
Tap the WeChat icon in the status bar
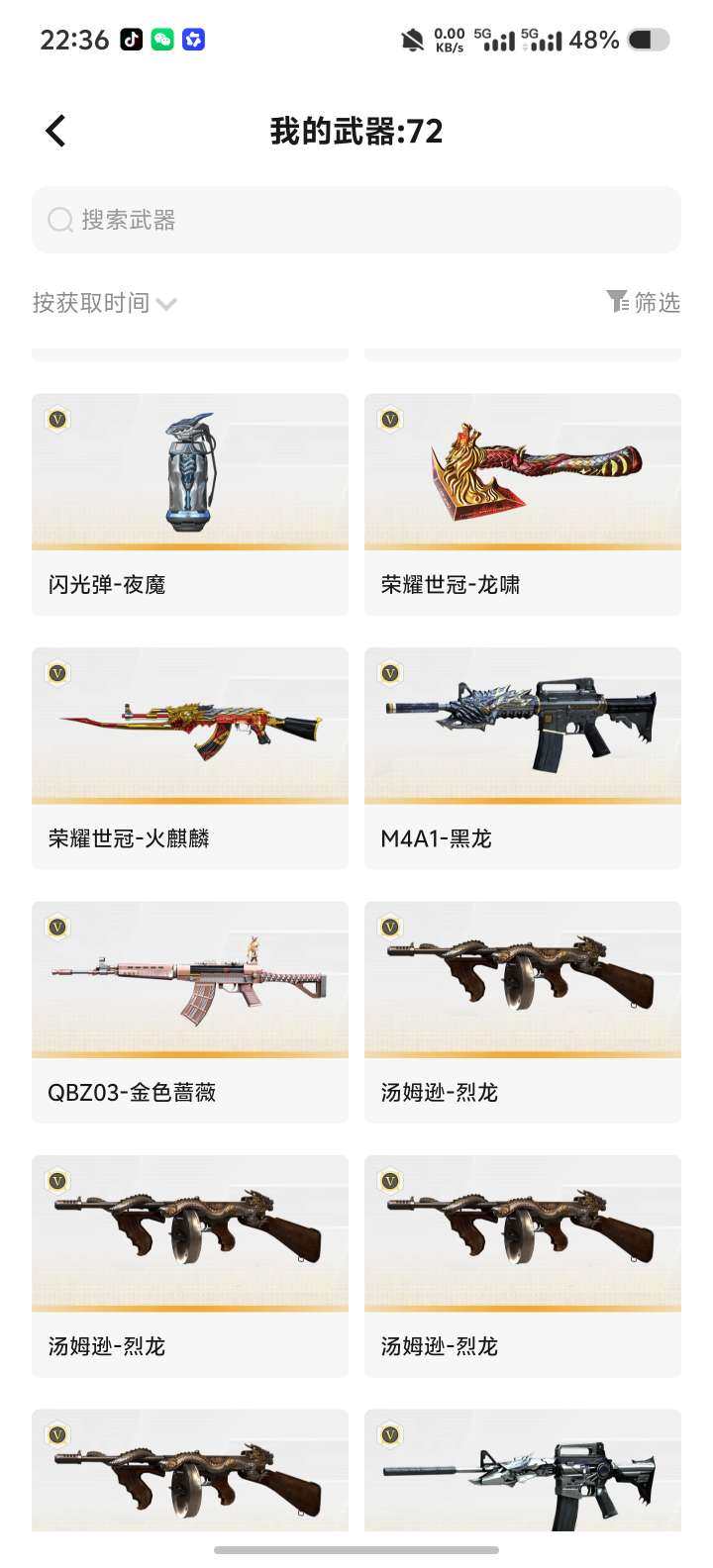point(164,40)
